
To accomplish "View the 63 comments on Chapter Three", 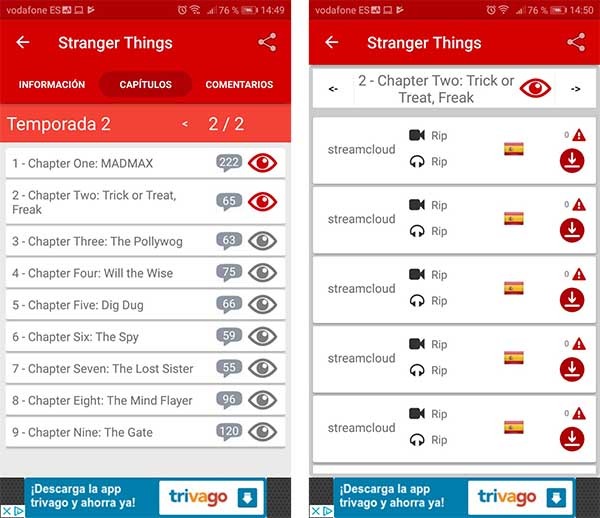I will pos(229,241).
